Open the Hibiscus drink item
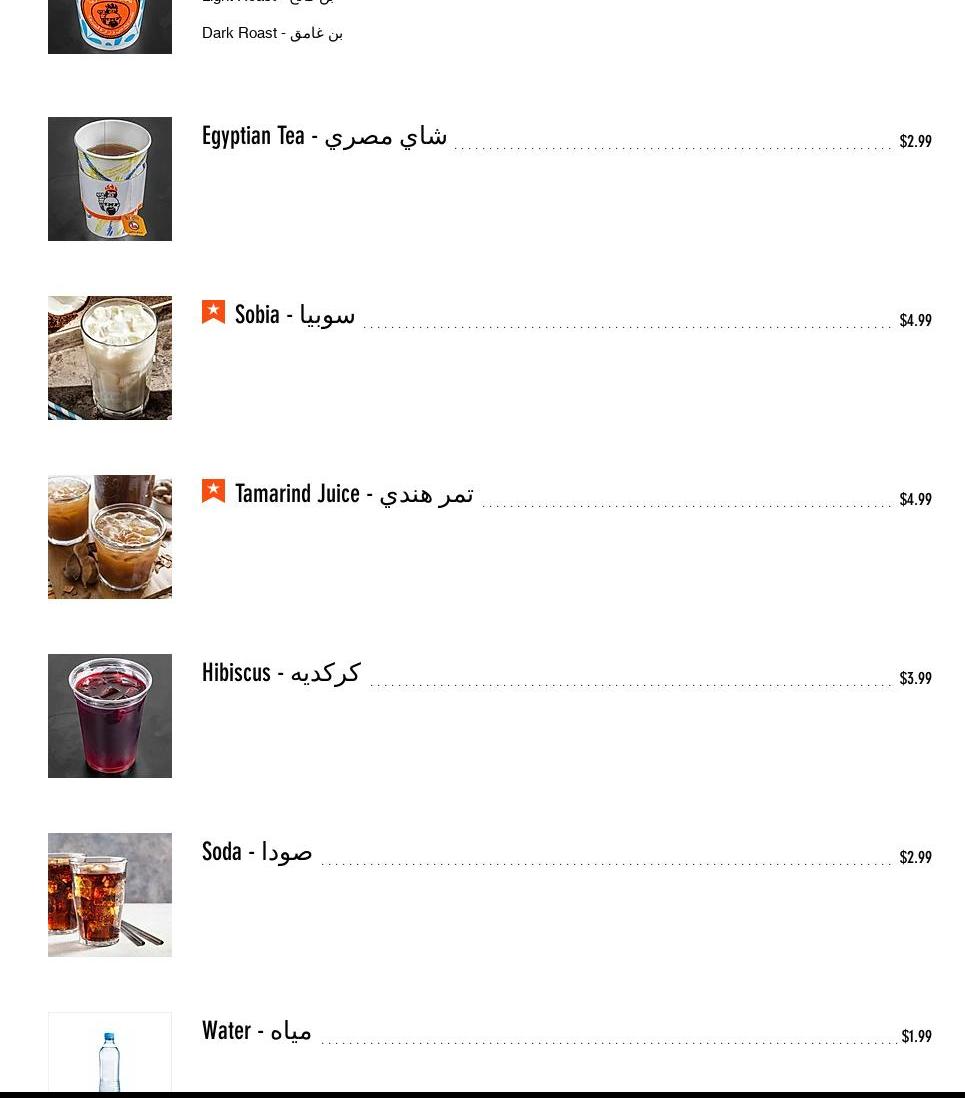965x1098 pixels. pyautogui.click(x=281, y=673)
